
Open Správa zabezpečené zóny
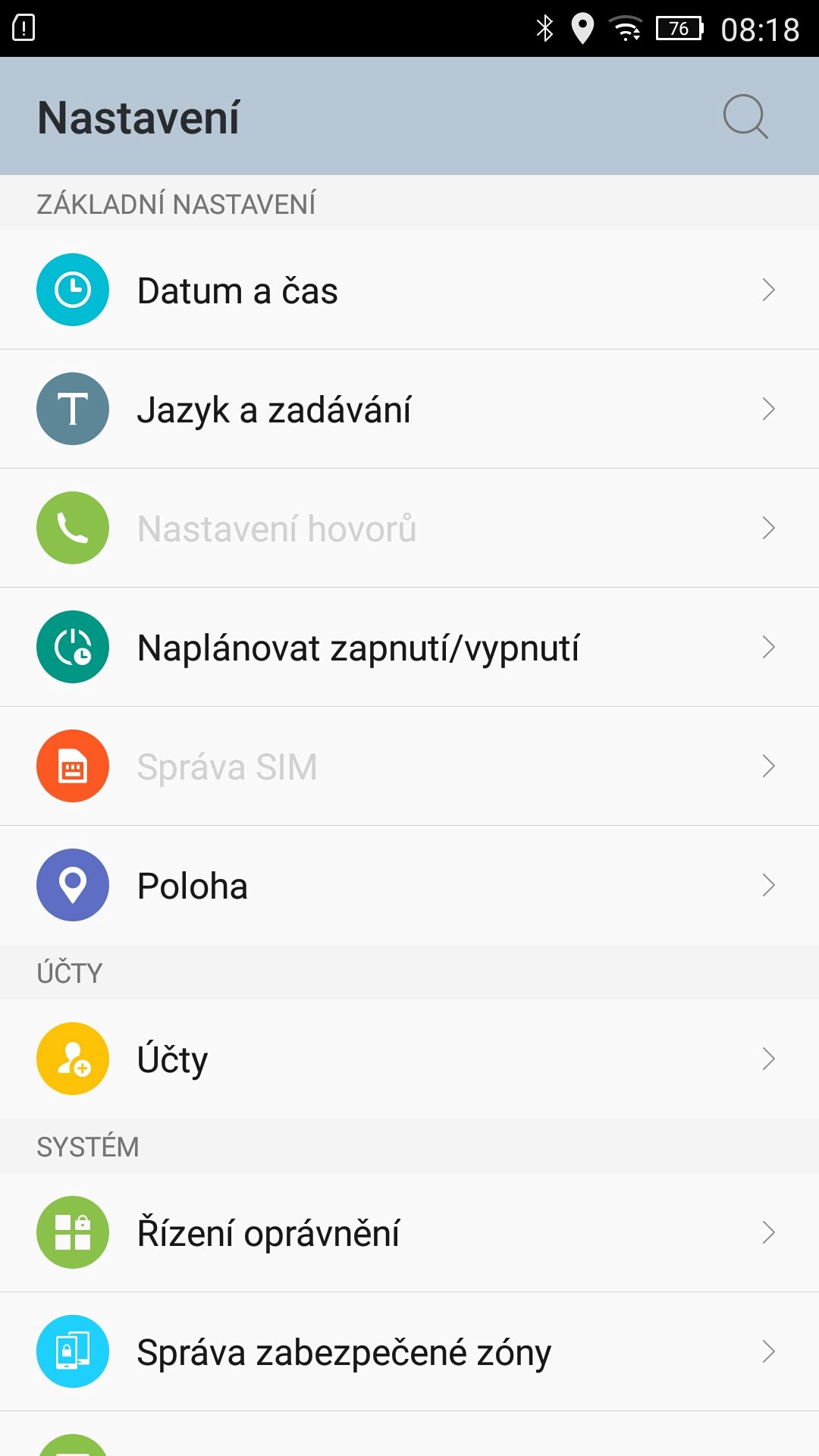(409, 1351)
